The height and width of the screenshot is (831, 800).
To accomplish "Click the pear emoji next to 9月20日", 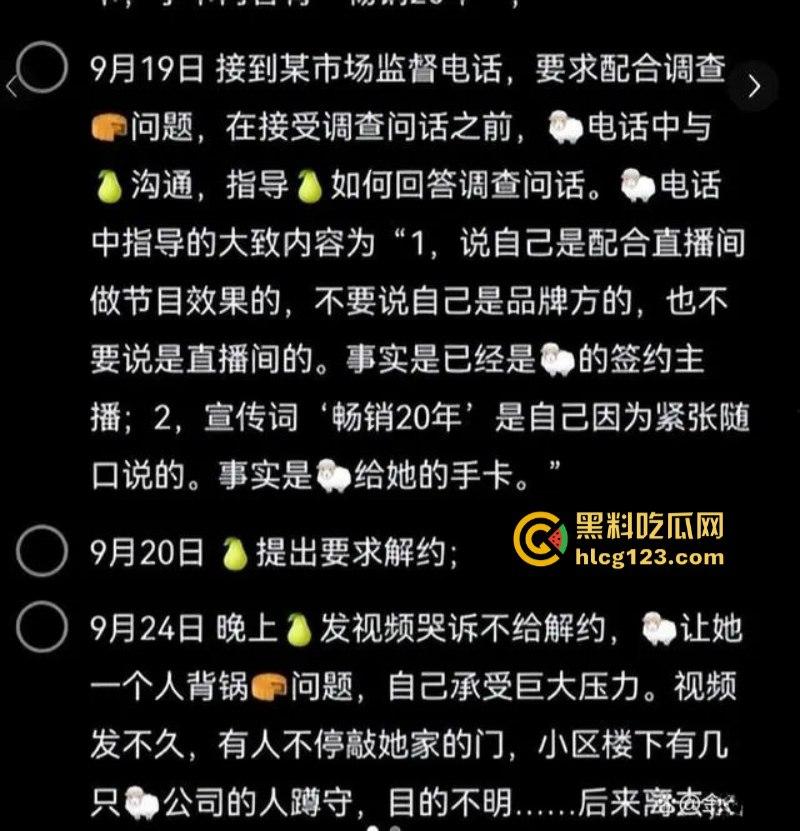I will pos(233,547).
